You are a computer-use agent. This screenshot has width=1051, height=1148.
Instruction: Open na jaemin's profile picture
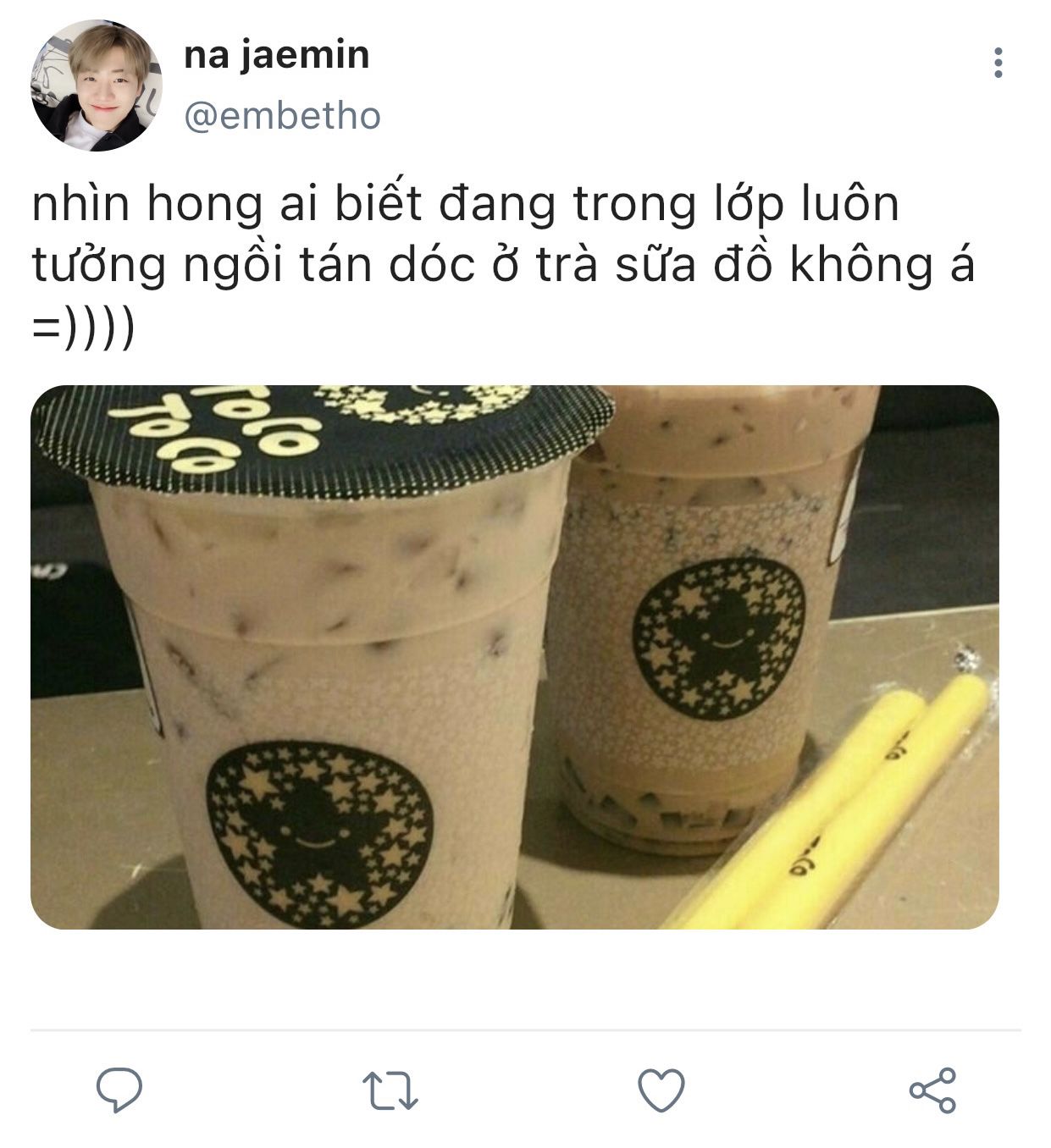96,86
